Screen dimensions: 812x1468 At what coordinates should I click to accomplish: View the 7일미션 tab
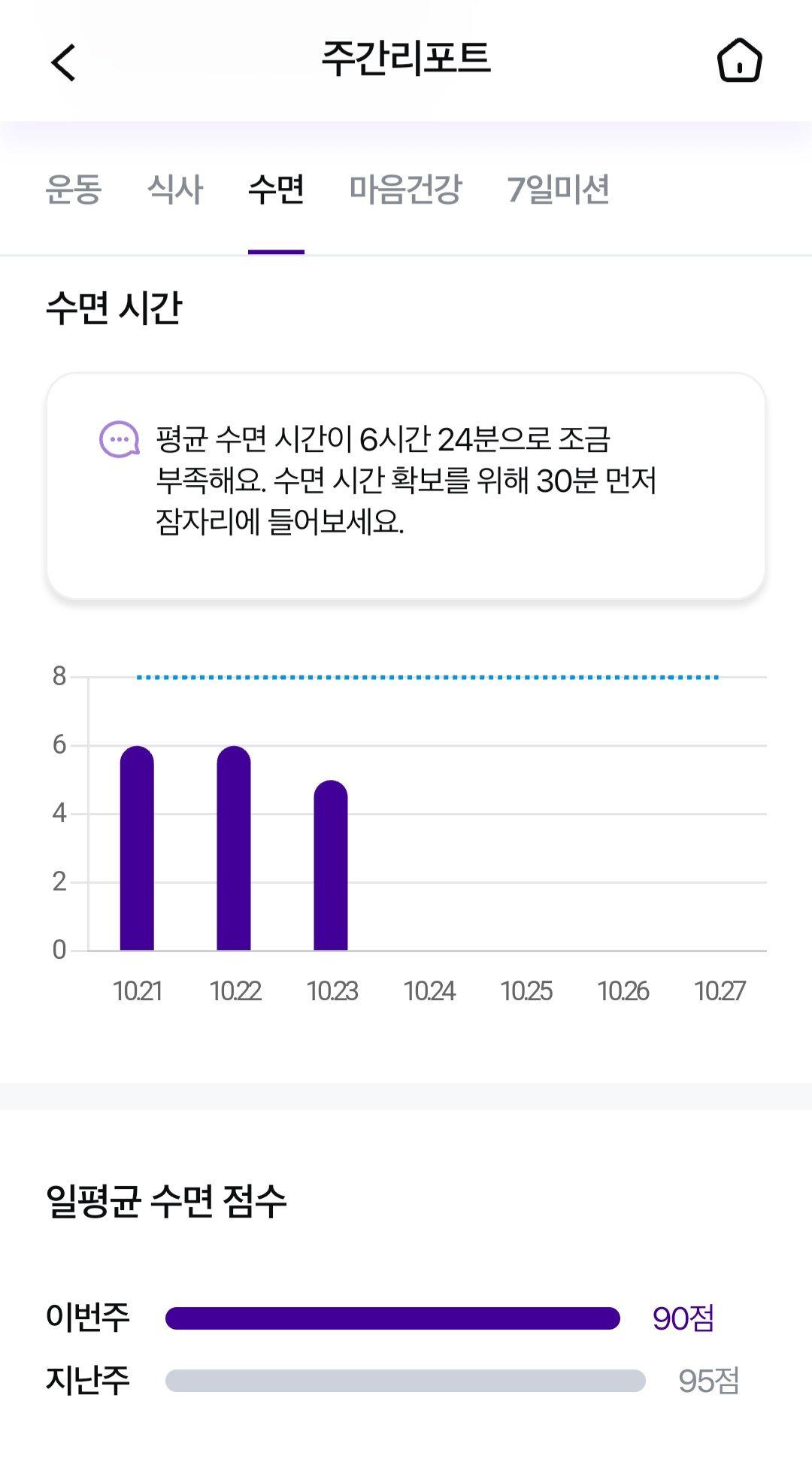(x=558, y=190)
